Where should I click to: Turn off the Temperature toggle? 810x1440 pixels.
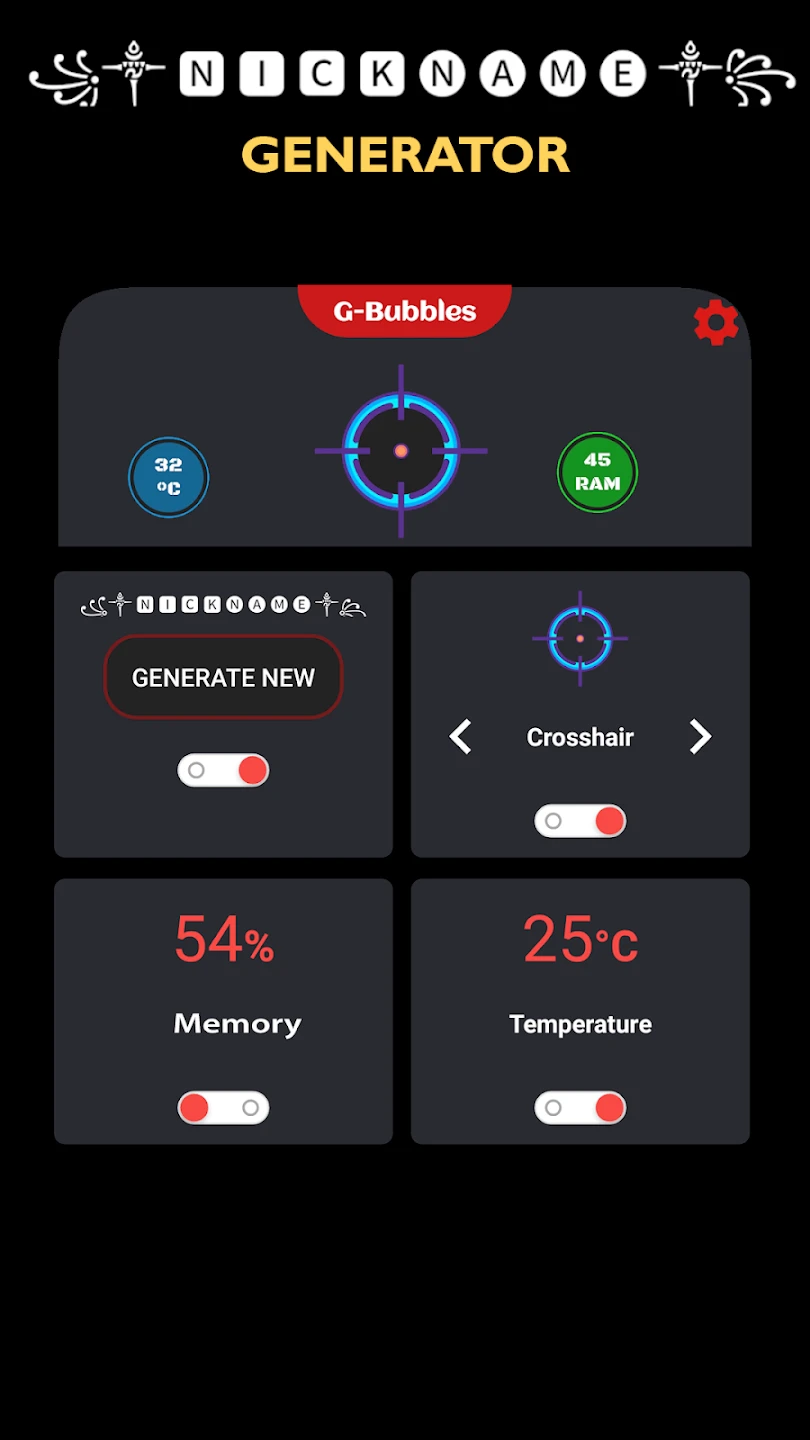580,1107
